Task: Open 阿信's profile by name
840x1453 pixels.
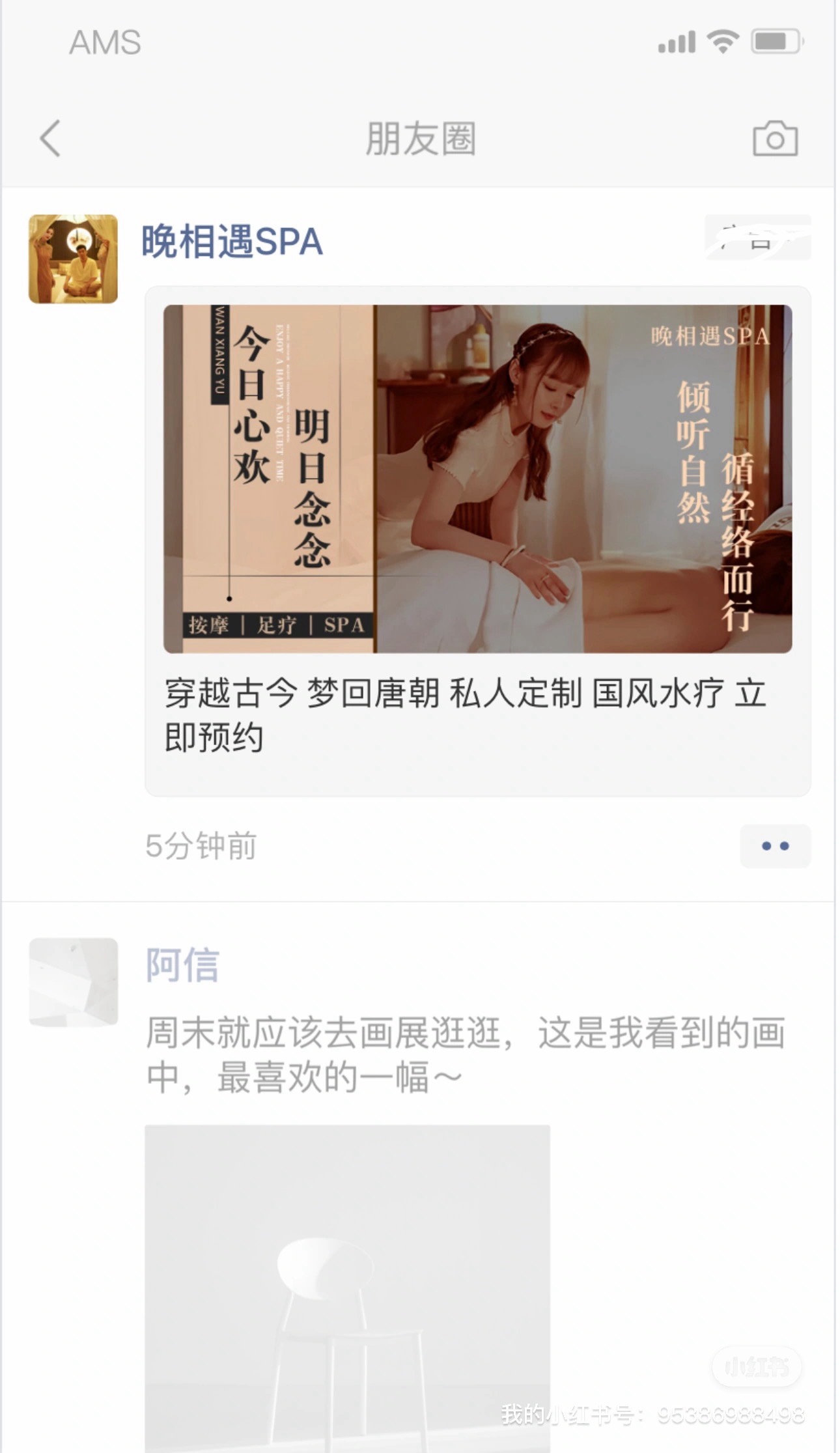Action: click(182, 965)
